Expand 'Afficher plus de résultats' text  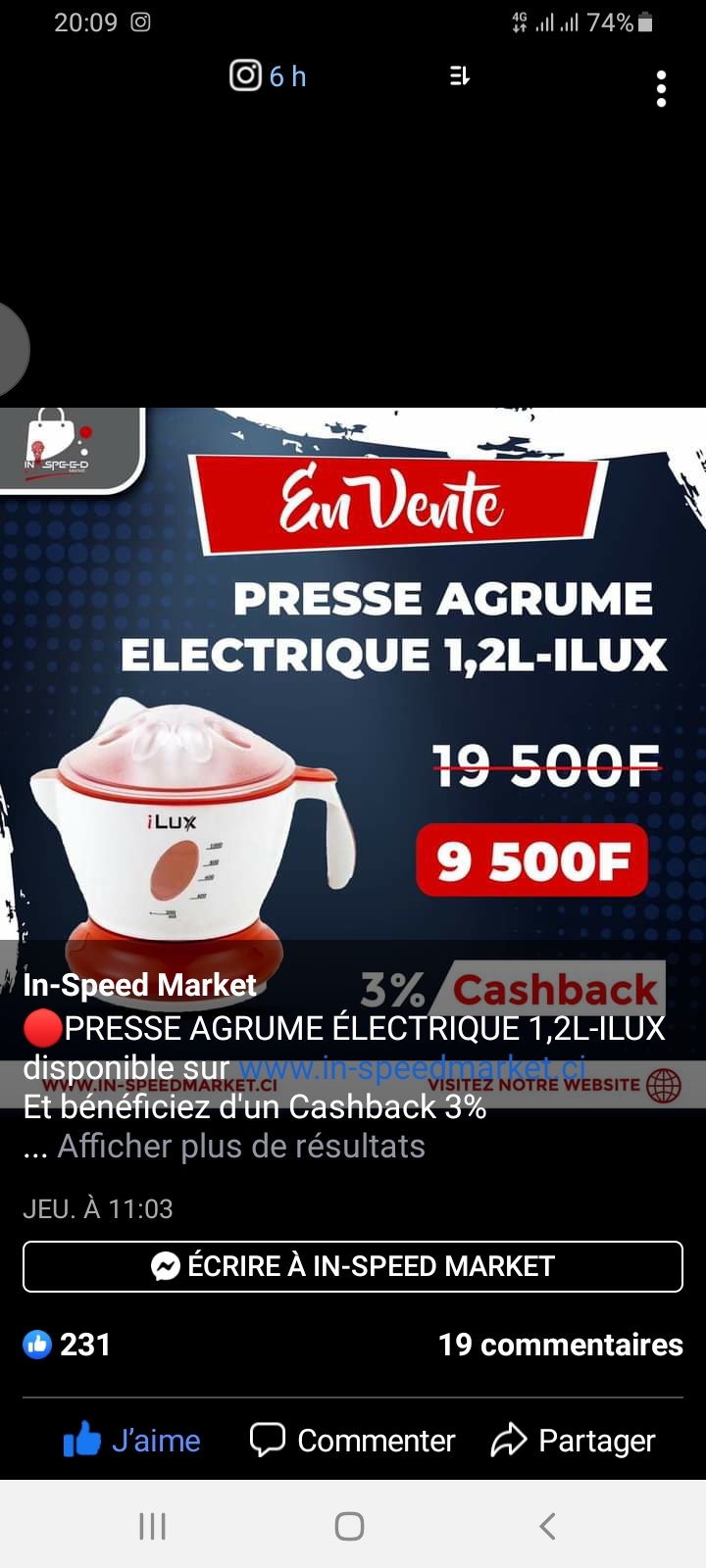(241, 1147)
